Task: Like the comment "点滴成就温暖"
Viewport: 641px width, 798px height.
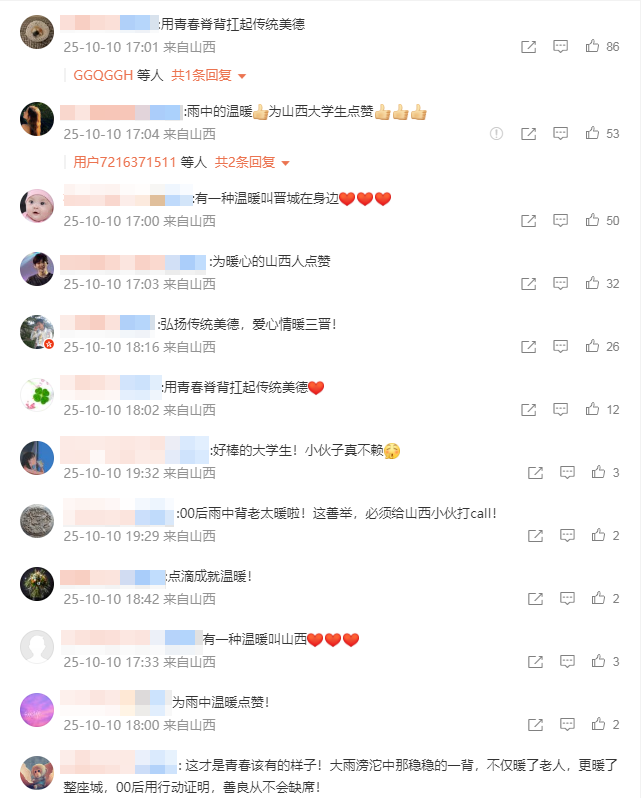Action: click(x=599, y=599)
